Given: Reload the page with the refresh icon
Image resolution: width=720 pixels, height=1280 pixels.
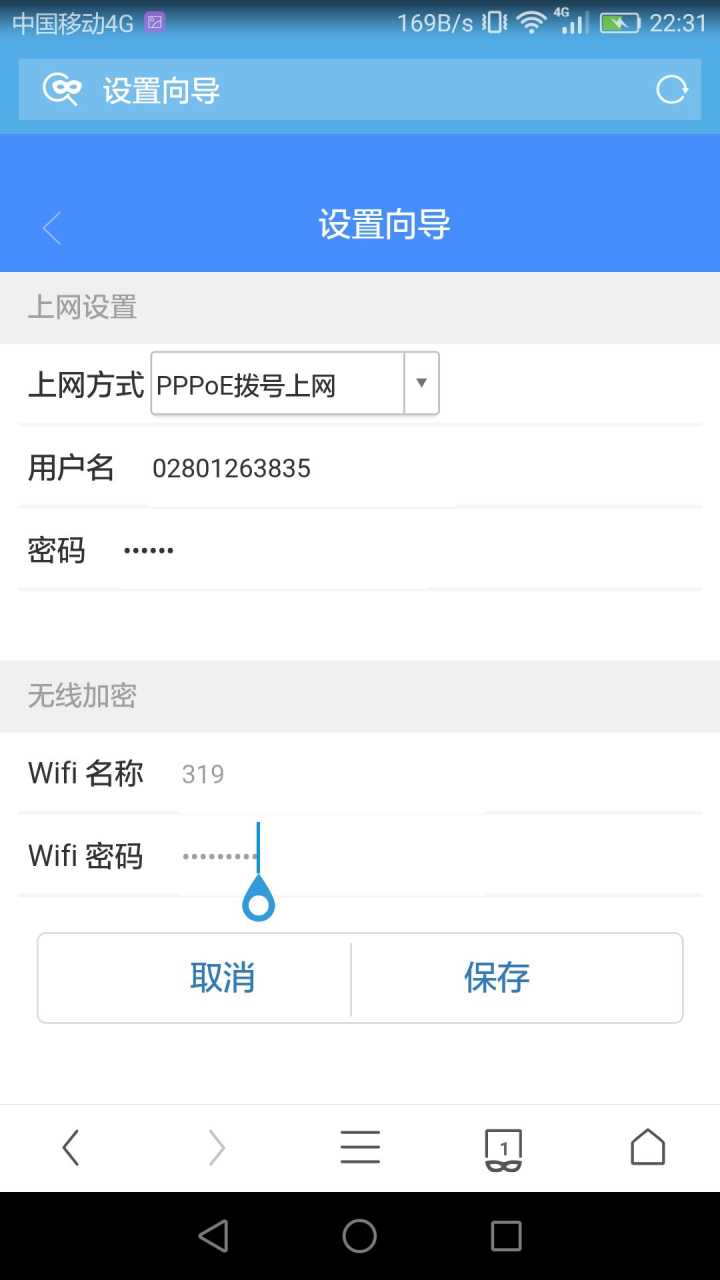Looking at the screenshot, I should tap(672, 90).
